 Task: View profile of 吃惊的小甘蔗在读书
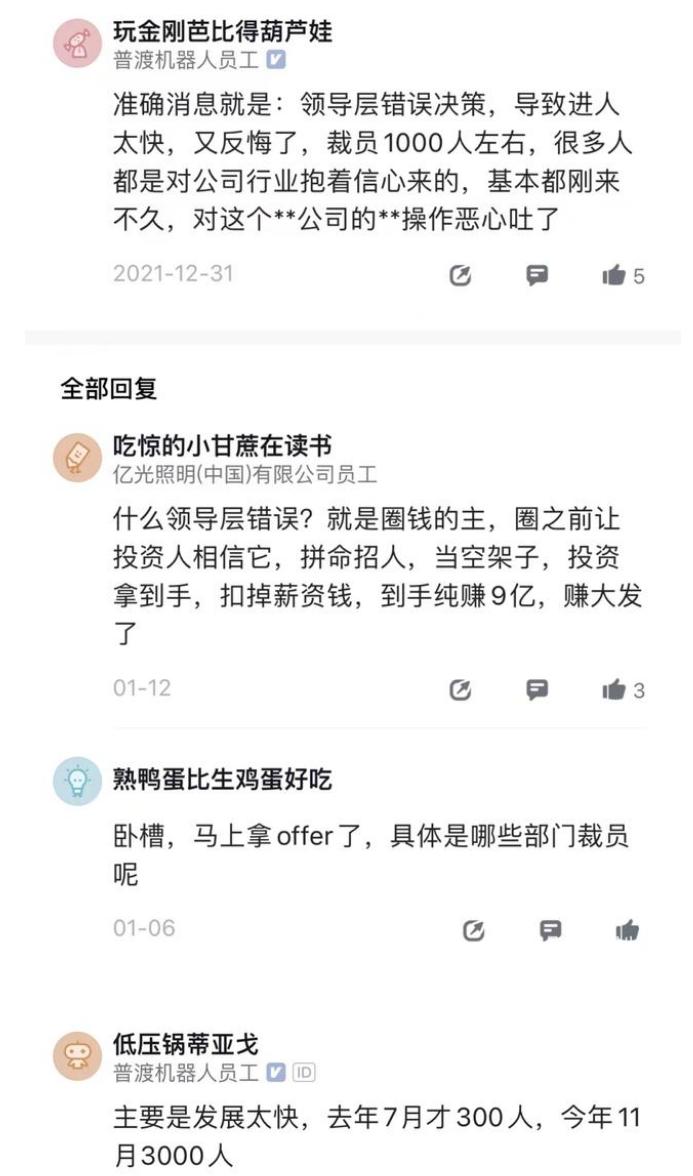(x=77, y=458)
